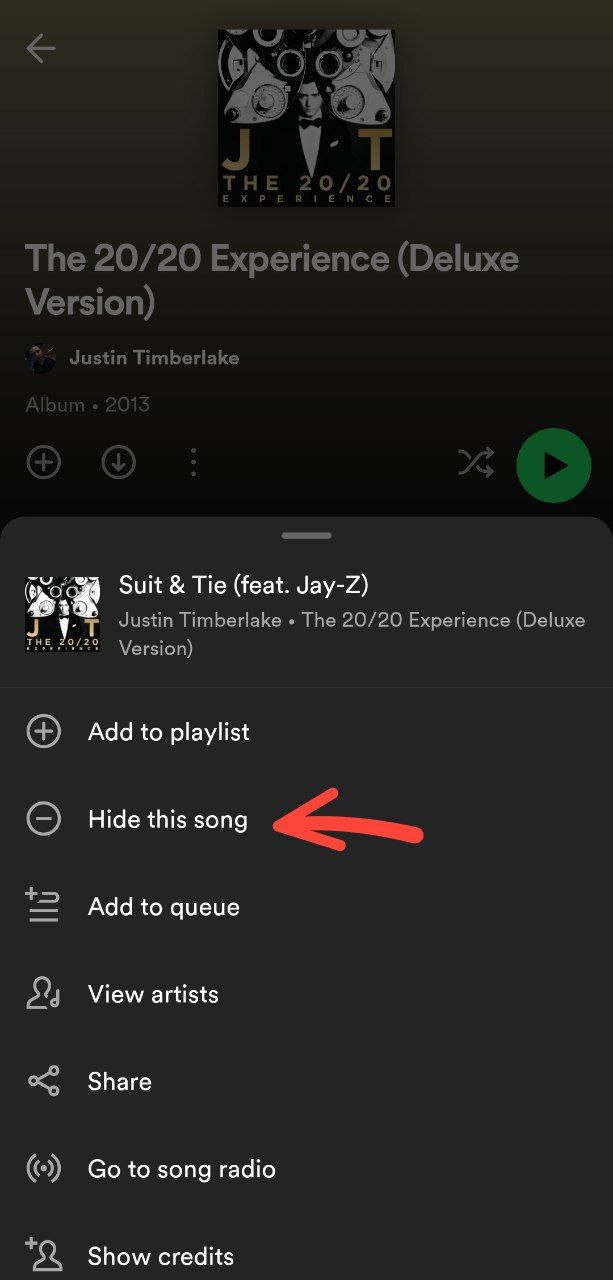Open View artists option

coord(153,994)
